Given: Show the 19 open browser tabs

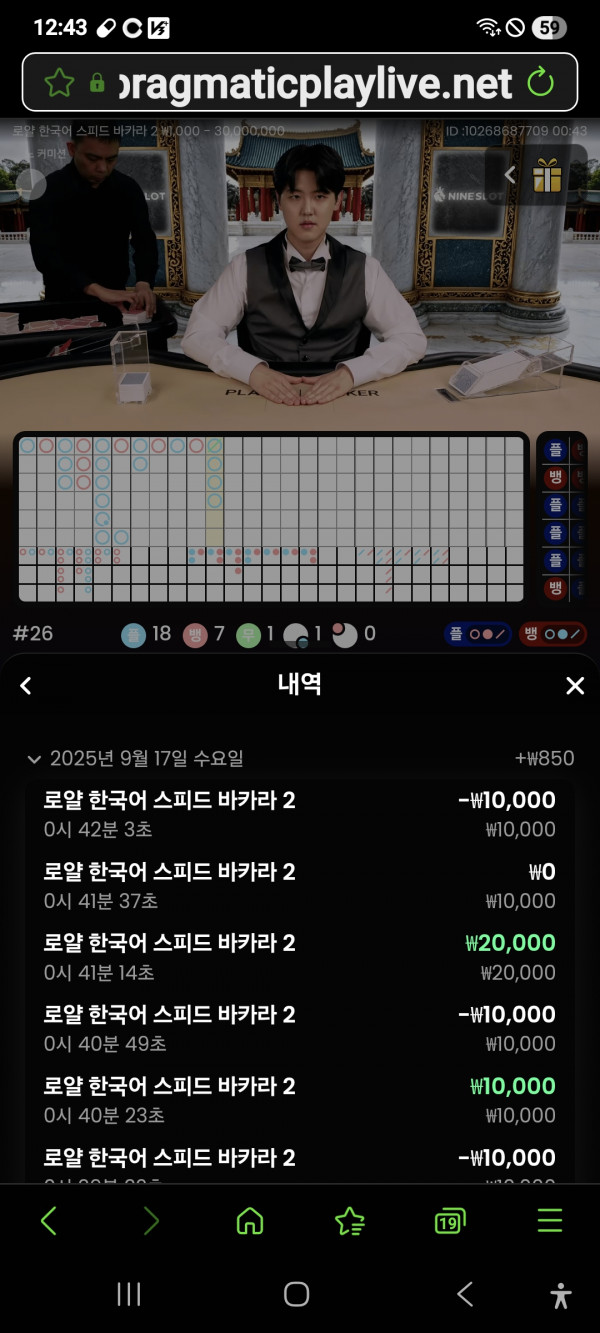Looking at the screenshot, I should [x=450, y=1221].
